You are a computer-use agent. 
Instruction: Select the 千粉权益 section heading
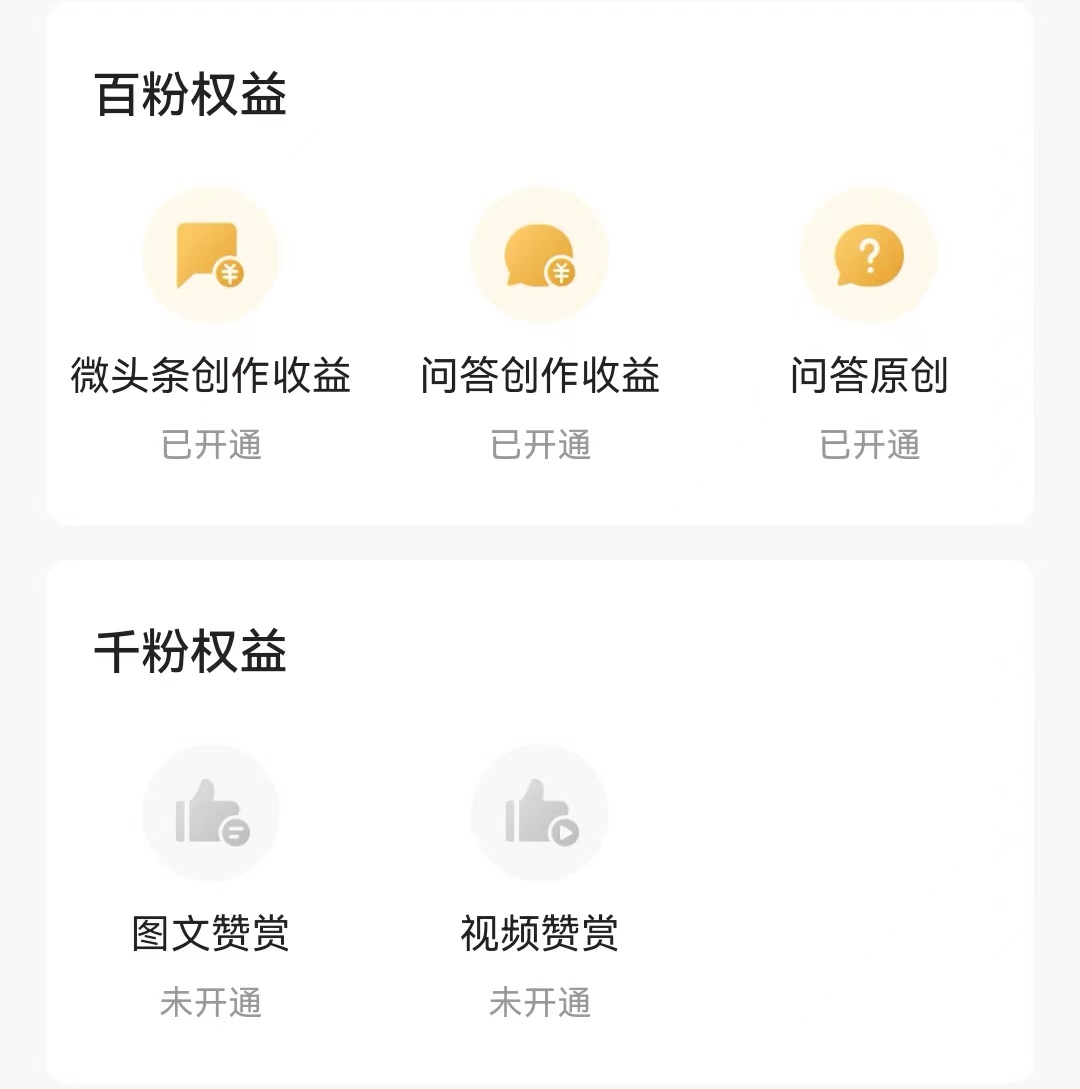pyautogui.click(x=190, y=650)
